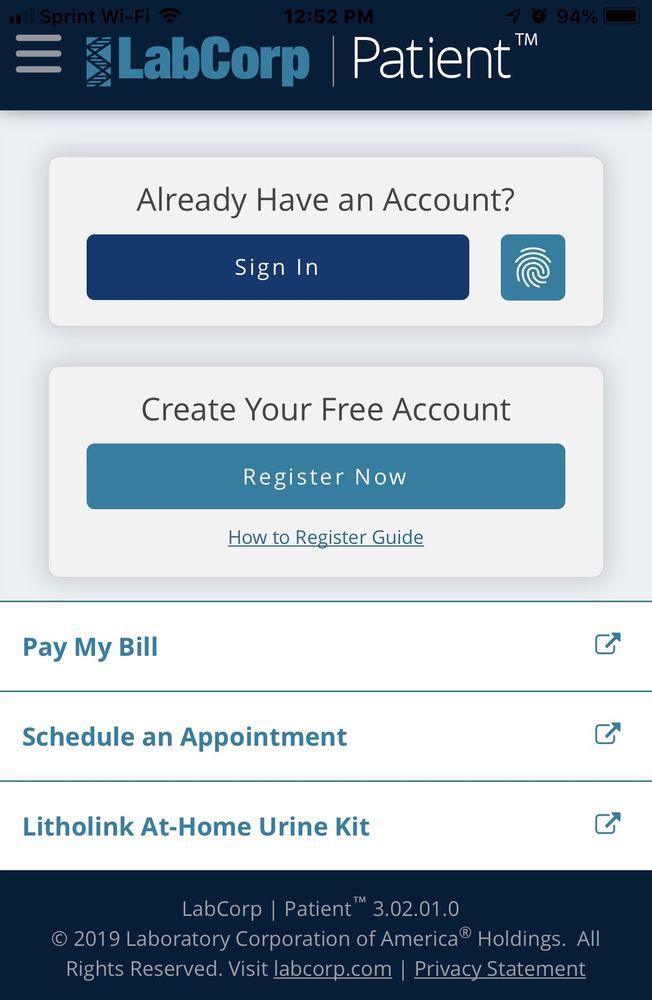The height and width of the screenshot is (1000, 652).
Task: Open Pay My Bill
Action: 325,646
